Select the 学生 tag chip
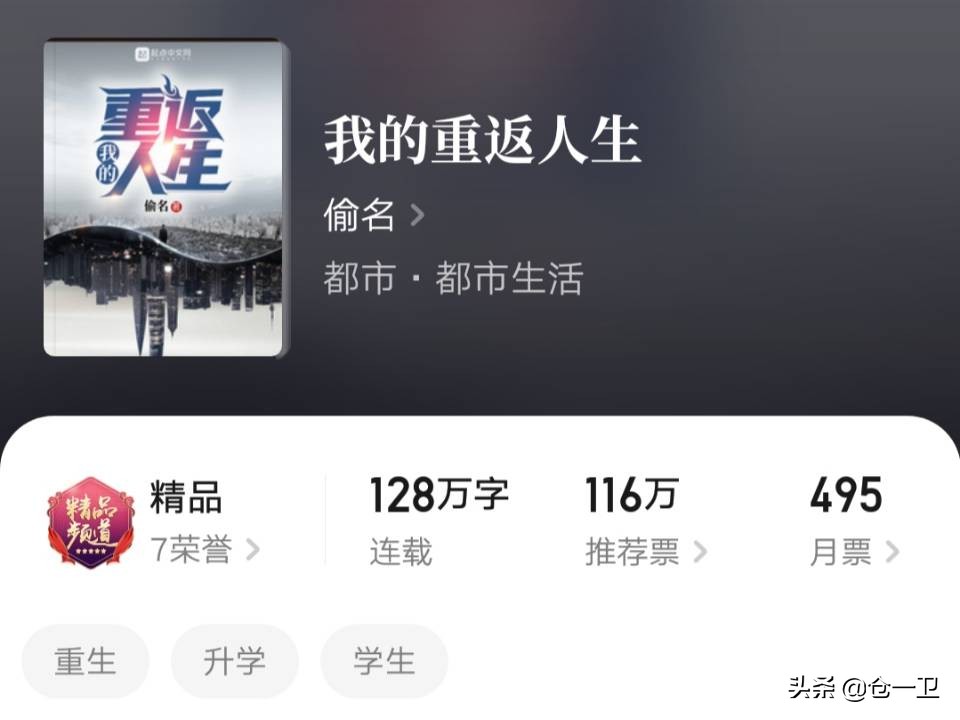 [384, 661]
